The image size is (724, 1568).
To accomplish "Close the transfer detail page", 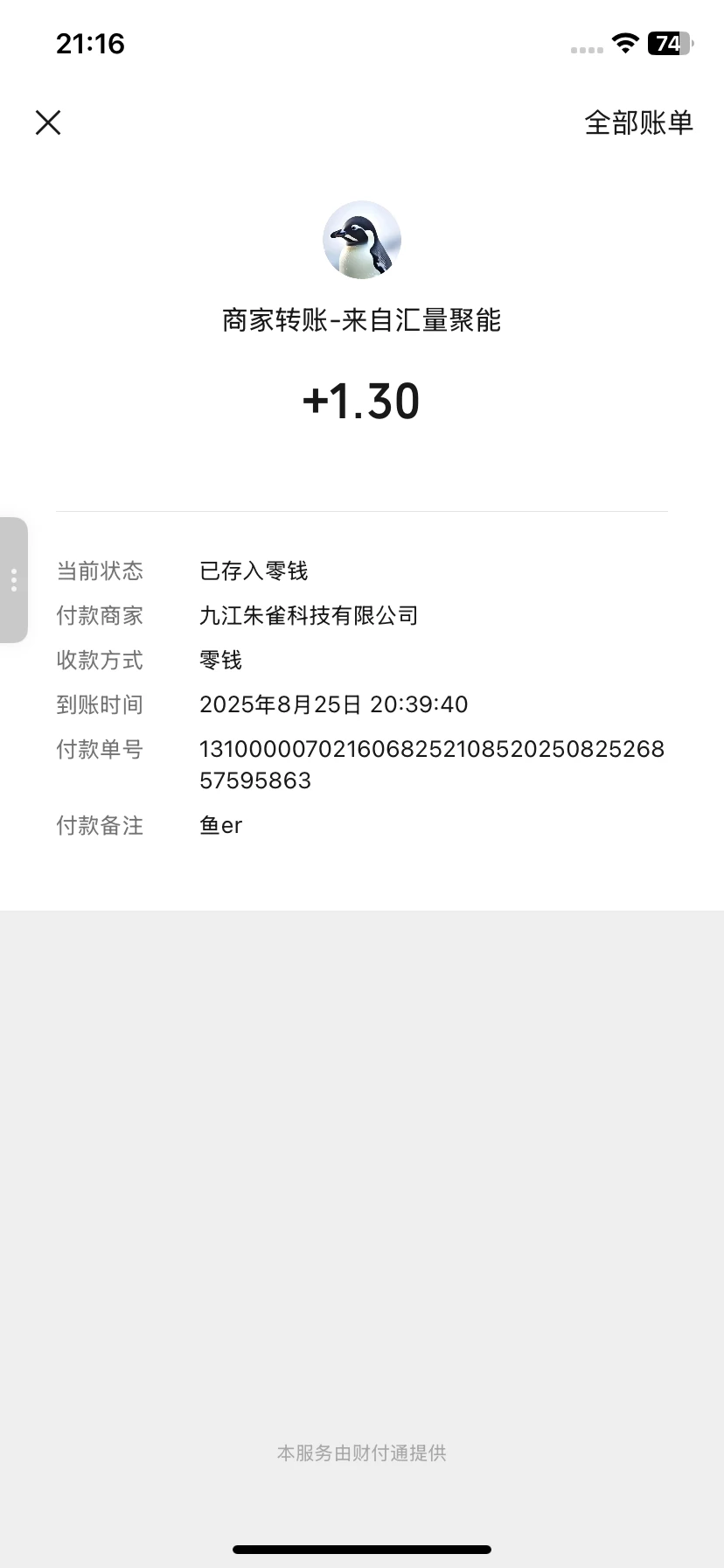I will (x=48, y=122).
